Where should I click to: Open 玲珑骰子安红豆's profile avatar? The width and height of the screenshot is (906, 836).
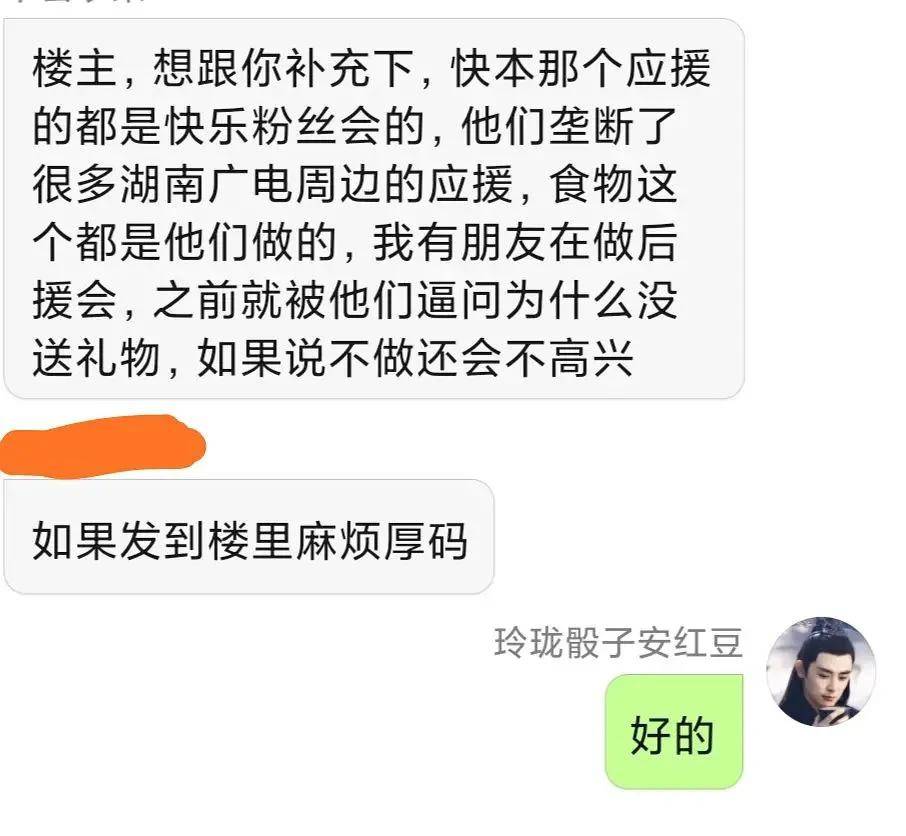(x=820, y=671)
